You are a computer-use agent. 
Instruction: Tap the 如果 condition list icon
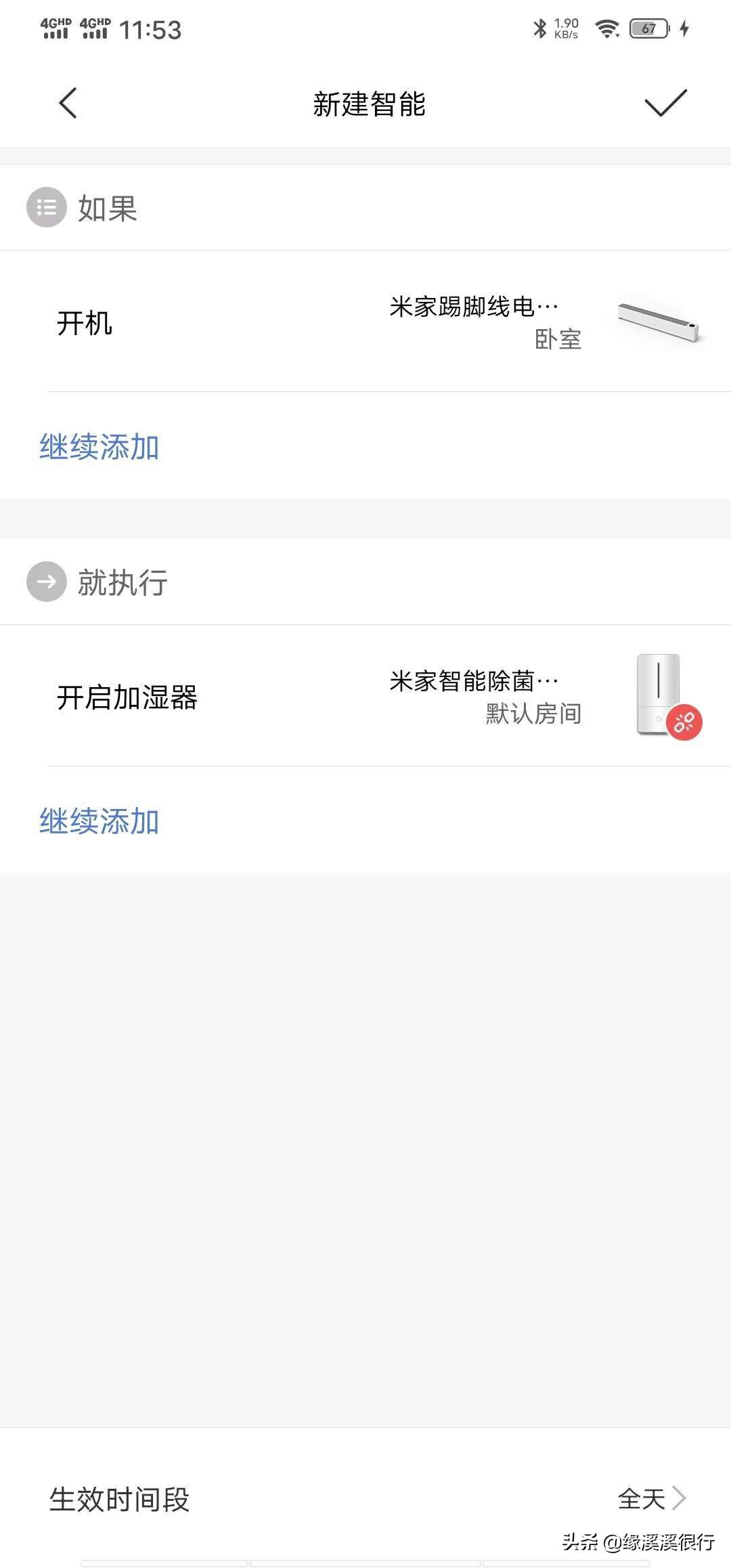coord(46,207)
